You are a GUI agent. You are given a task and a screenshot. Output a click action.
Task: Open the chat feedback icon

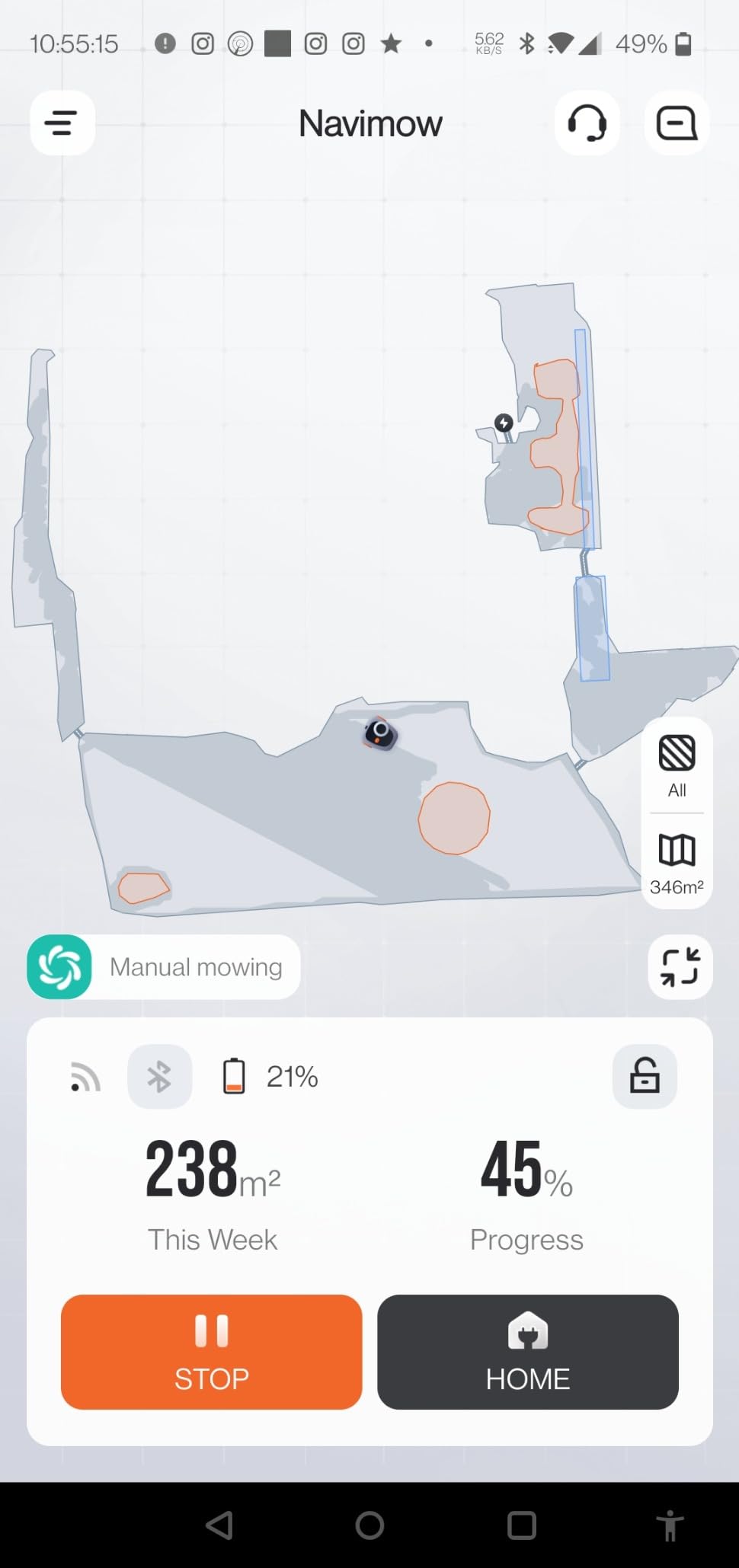[x=677, y=123]
